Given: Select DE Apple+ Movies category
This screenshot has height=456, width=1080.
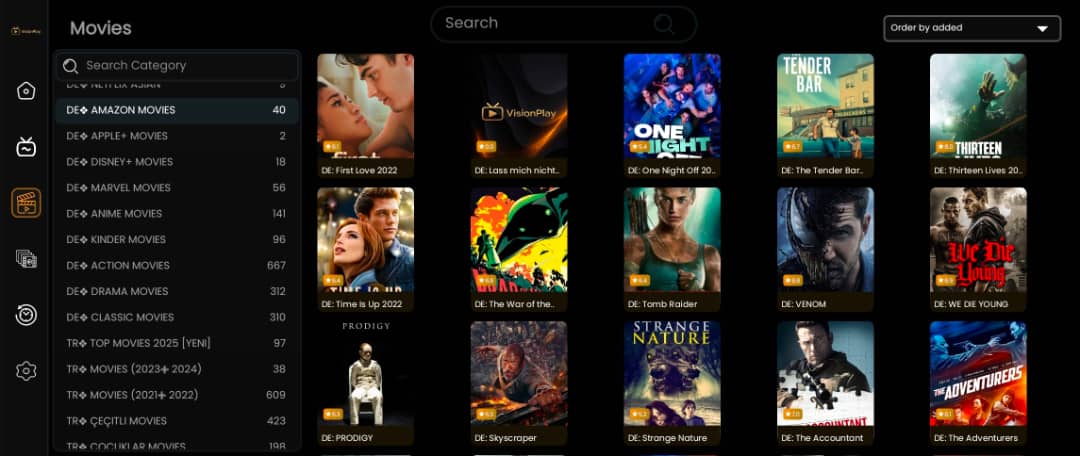Looking at the screenshot, I should [x=176, y=136].
